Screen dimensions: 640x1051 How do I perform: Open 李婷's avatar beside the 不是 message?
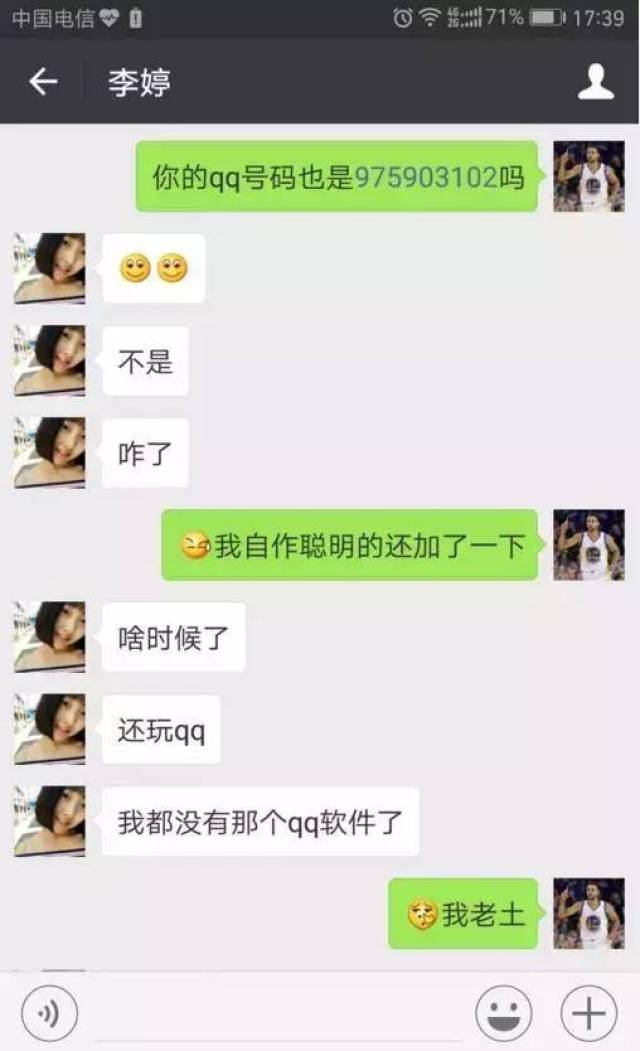(x=50, y=361)
